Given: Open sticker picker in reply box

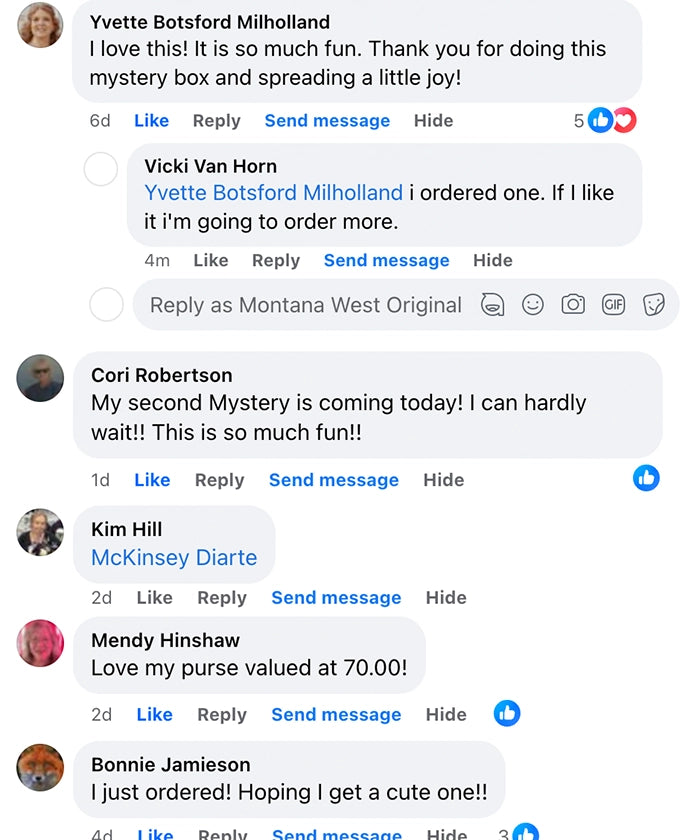Looking at the screenshot, I should click(654, 305).
